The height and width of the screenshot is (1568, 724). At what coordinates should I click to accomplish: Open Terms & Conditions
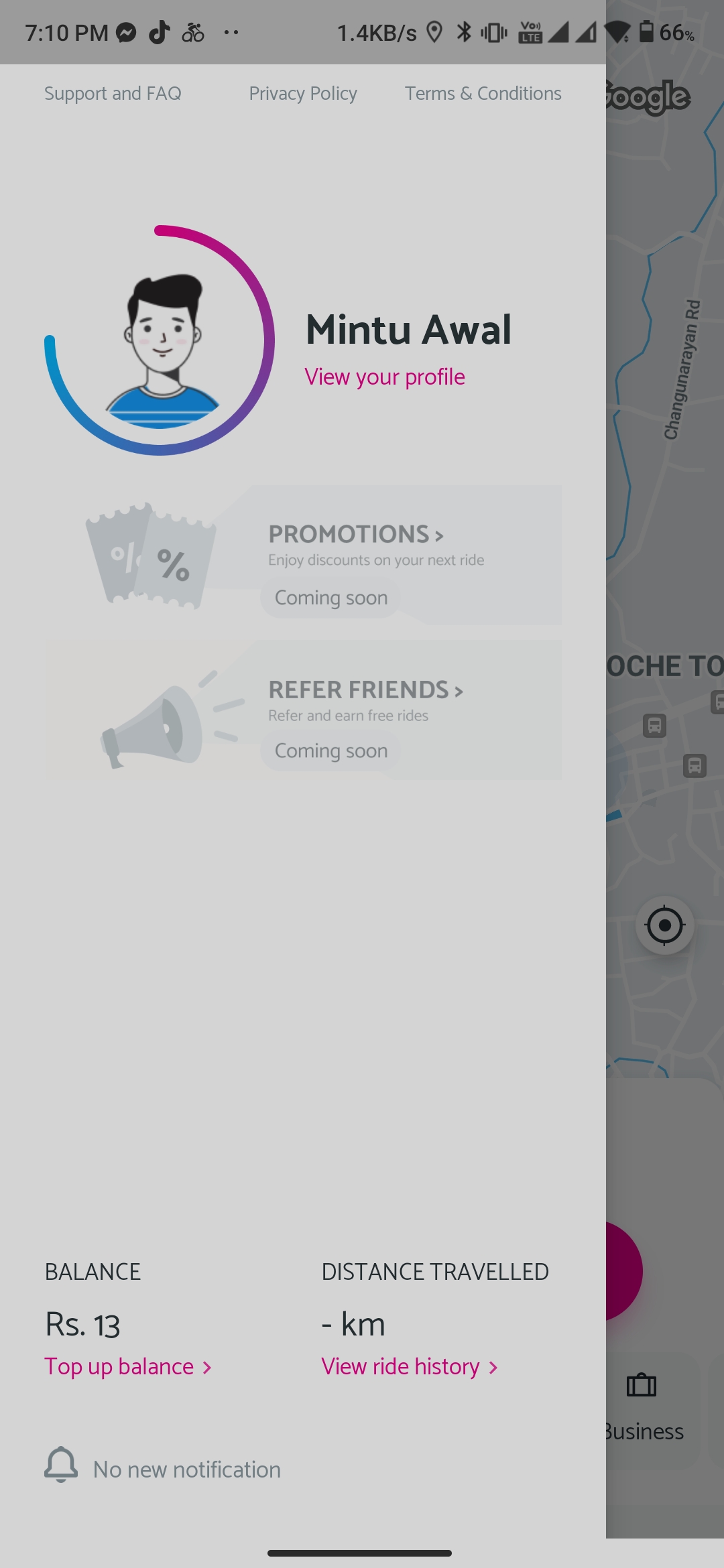[x=483, y=94]
